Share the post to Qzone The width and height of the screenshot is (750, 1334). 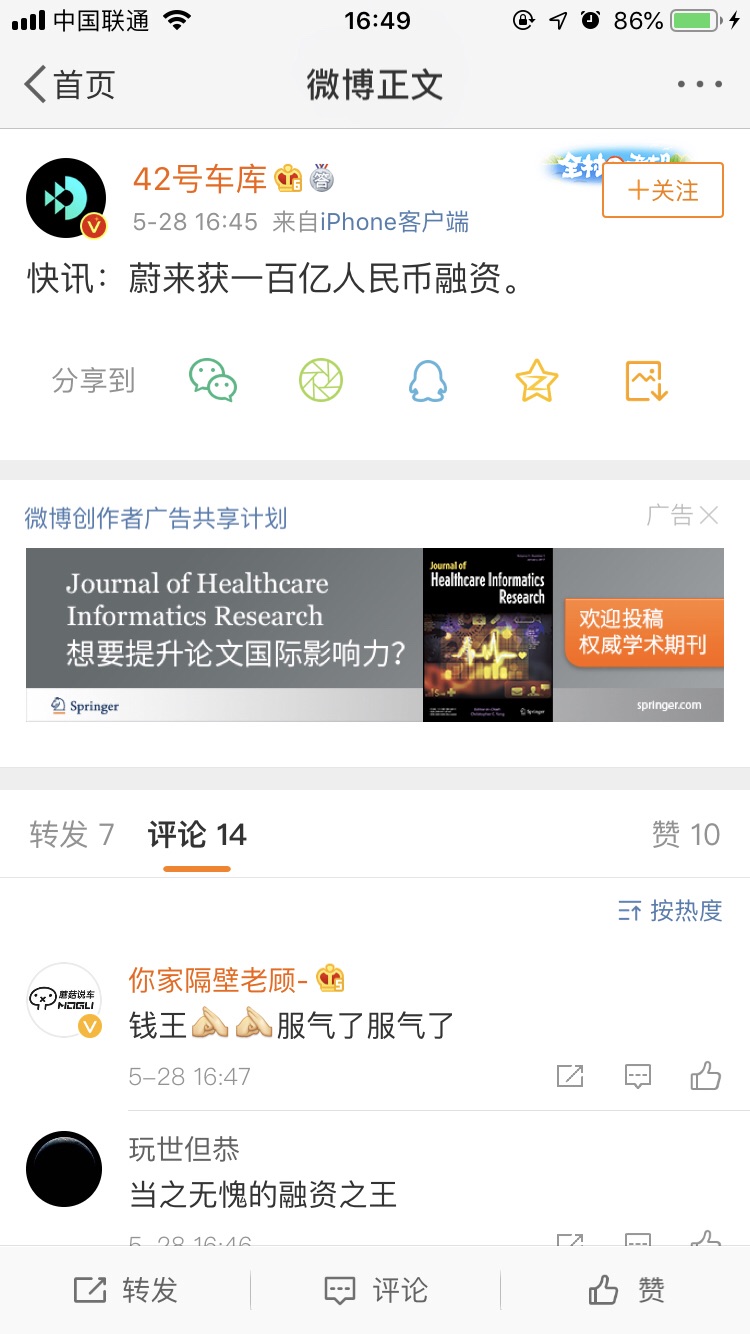pyautogui.click(x=536, y=381)
